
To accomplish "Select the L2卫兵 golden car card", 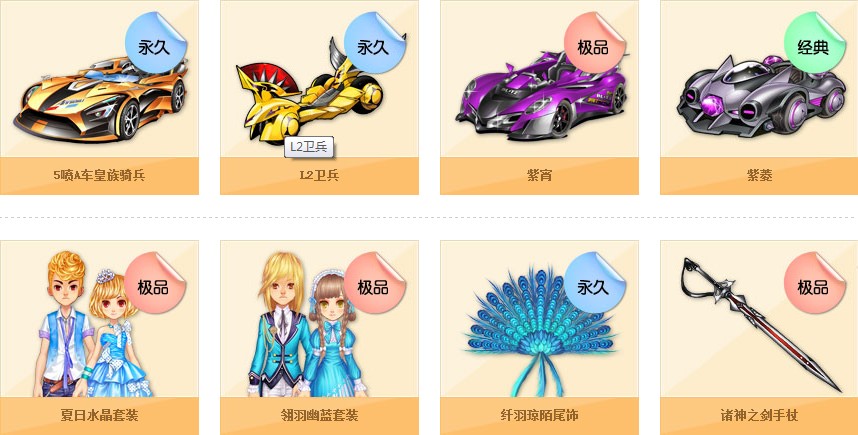I will [319, 97].
